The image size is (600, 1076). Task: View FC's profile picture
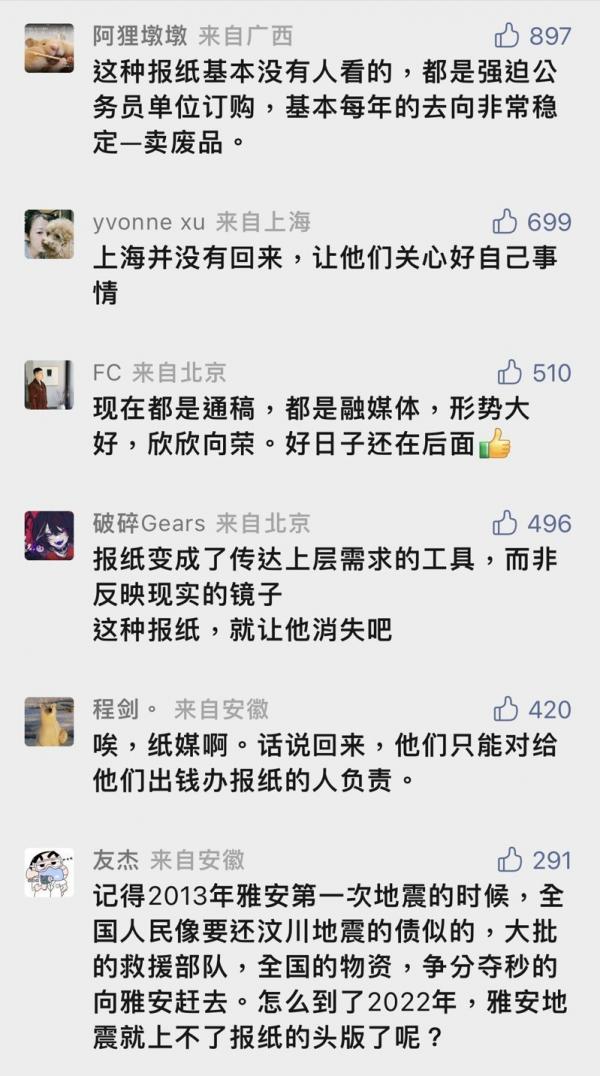click(x=49, y=385)
